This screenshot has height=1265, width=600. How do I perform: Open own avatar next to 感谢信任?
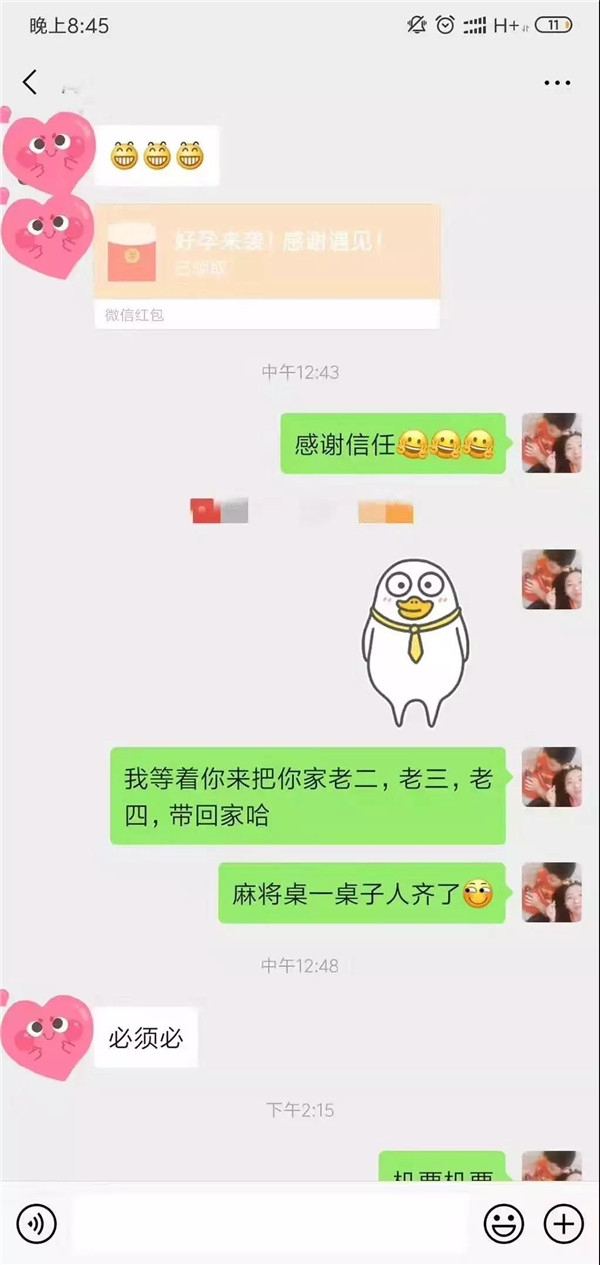551,443
